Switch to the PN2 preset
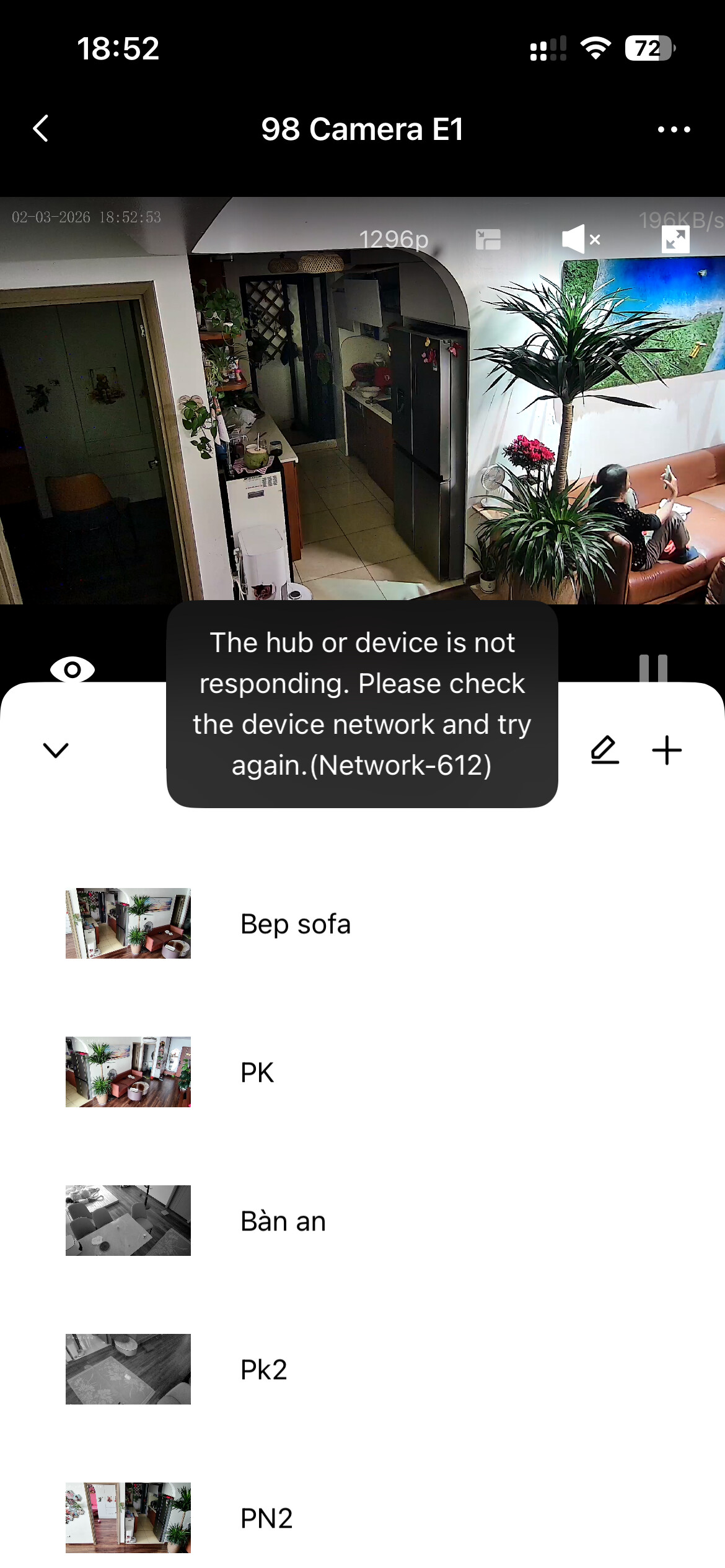This screenshot has width=725, height=1568. [x=266, y=1518]
